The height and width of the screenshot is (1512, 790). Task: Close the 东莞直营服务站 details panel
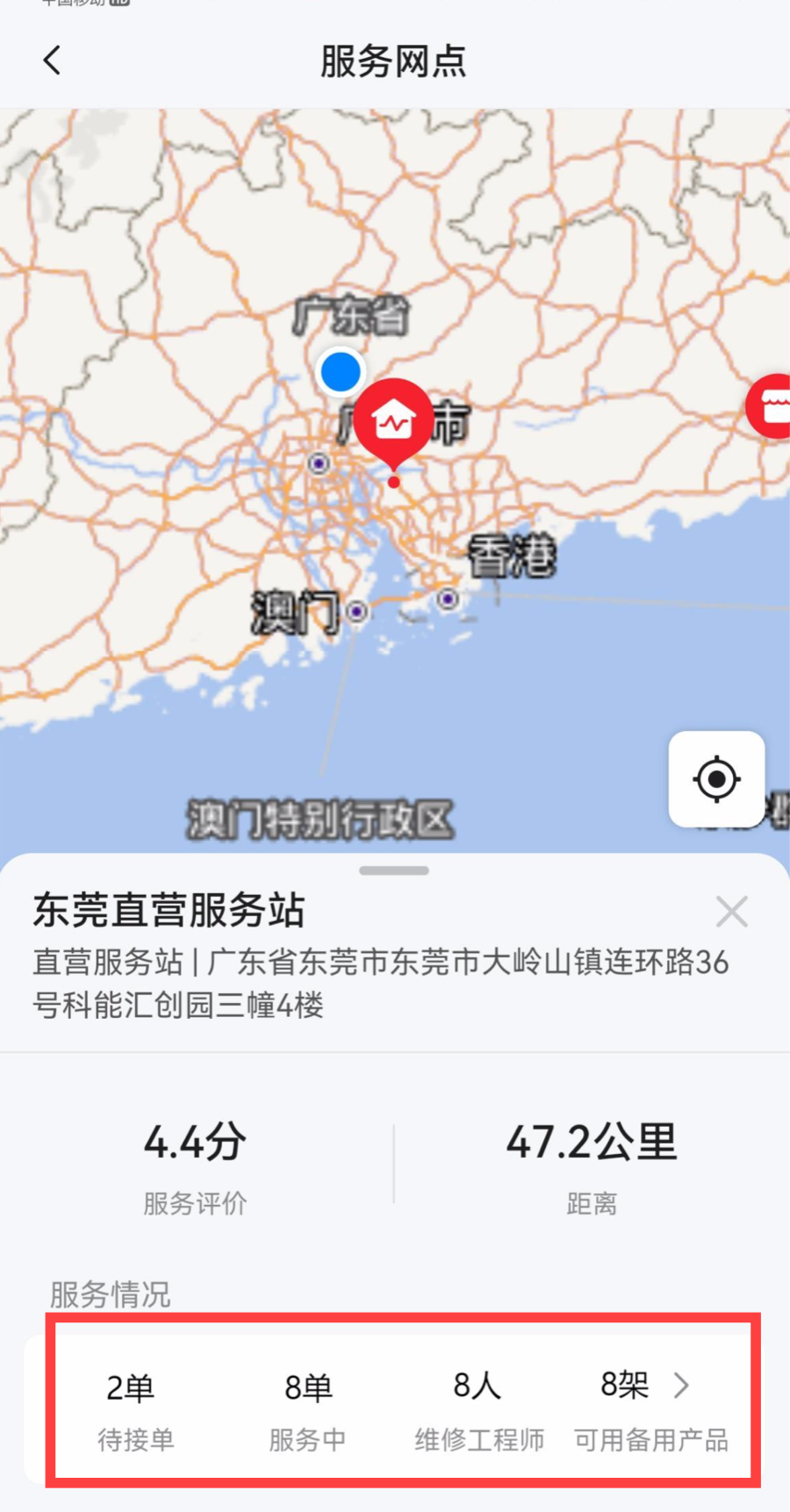click(x=731, y=912)
